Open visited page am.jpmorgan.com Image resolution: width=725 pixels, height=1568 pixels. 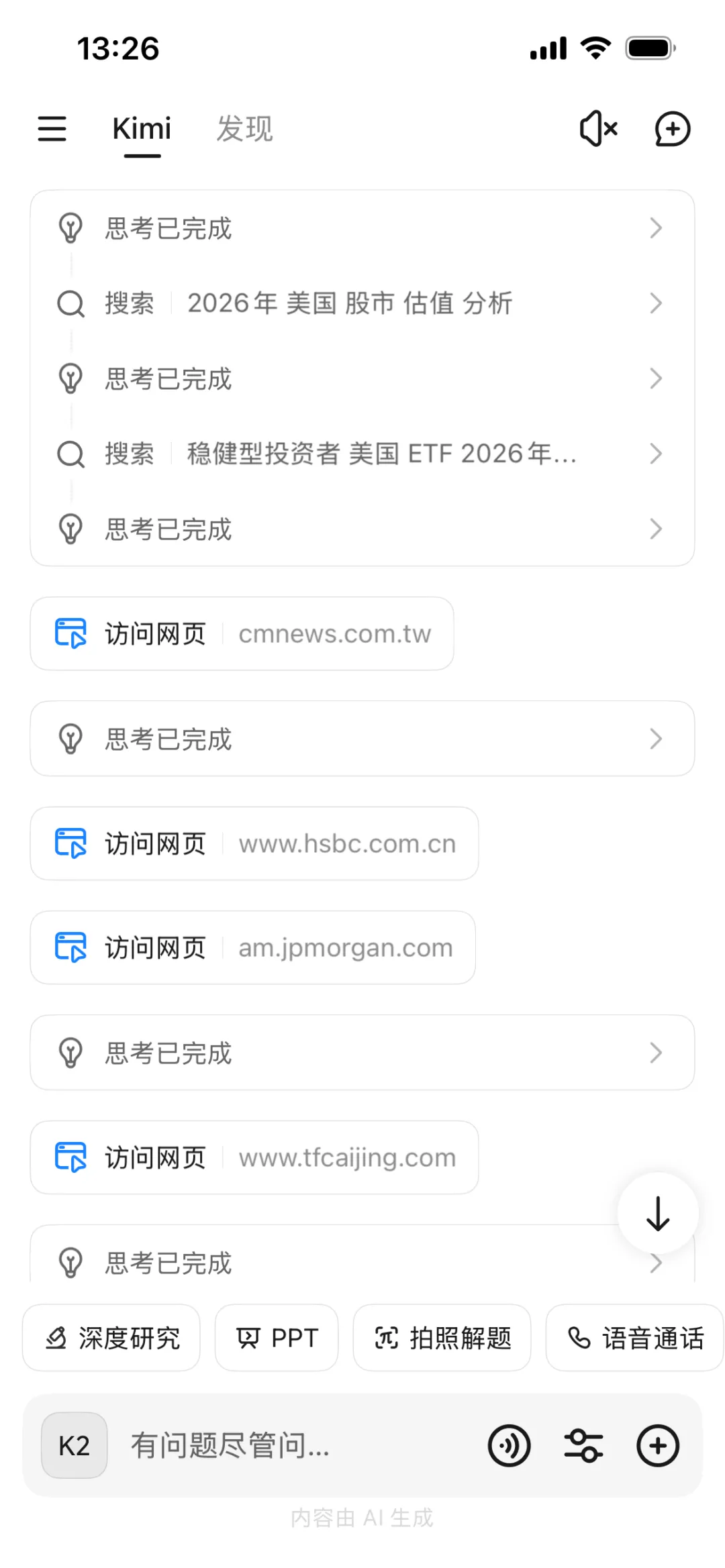point(252,947)
